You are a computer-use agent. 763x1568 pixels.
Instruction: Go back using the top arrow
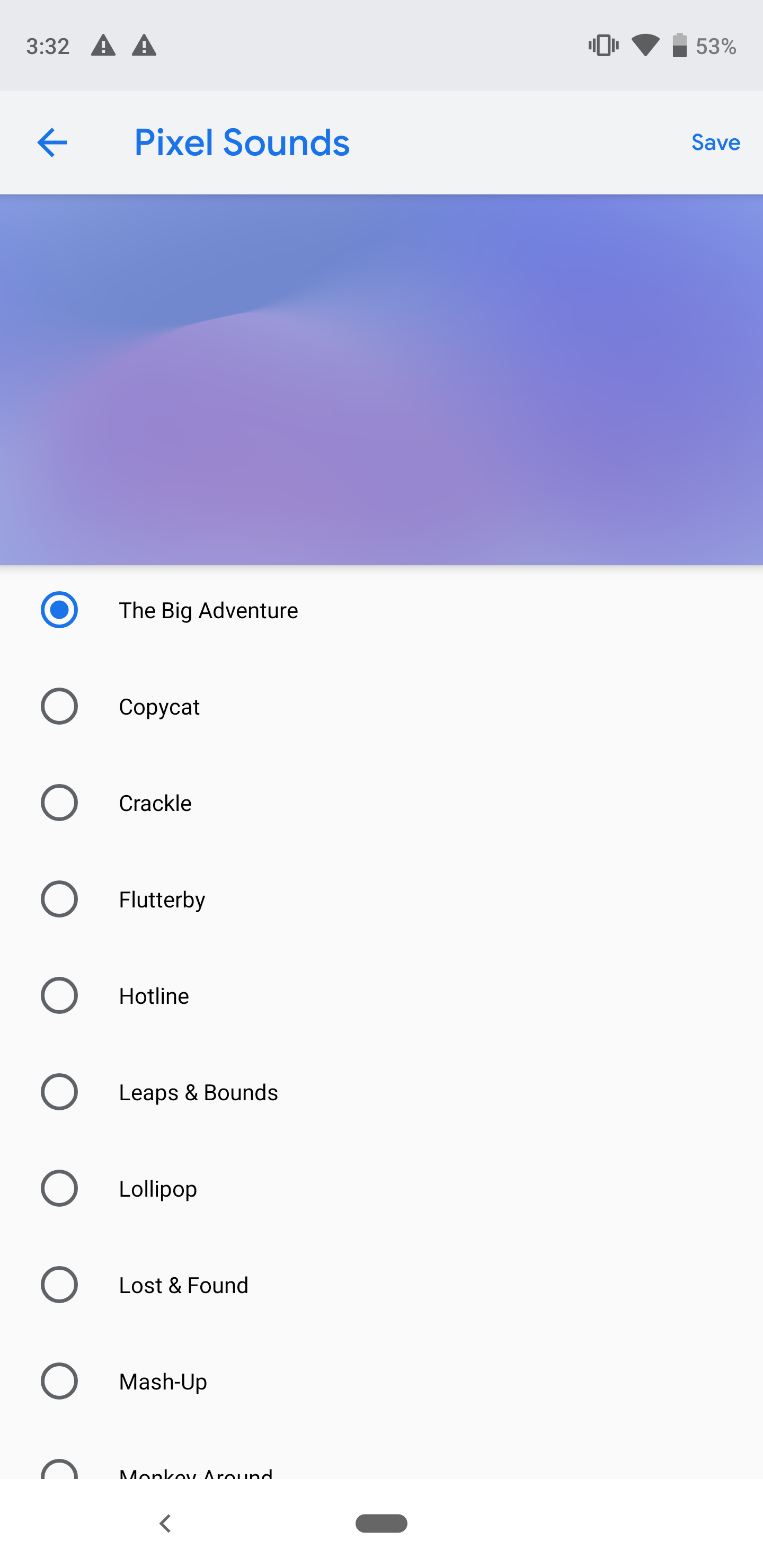click(x=52, y=142)
